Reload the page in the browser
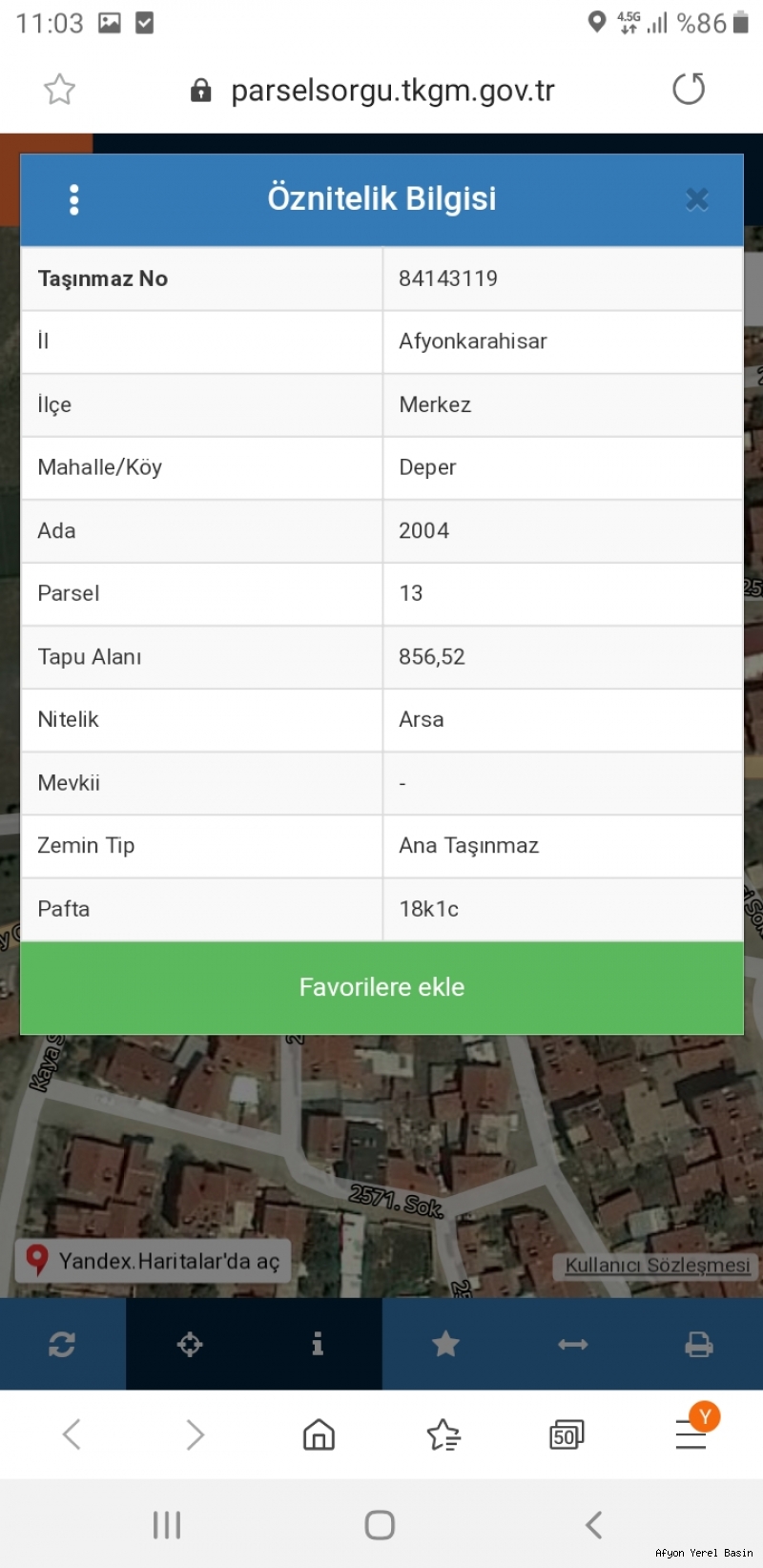This screenshot has width=763, height=1568. point(689,89)
